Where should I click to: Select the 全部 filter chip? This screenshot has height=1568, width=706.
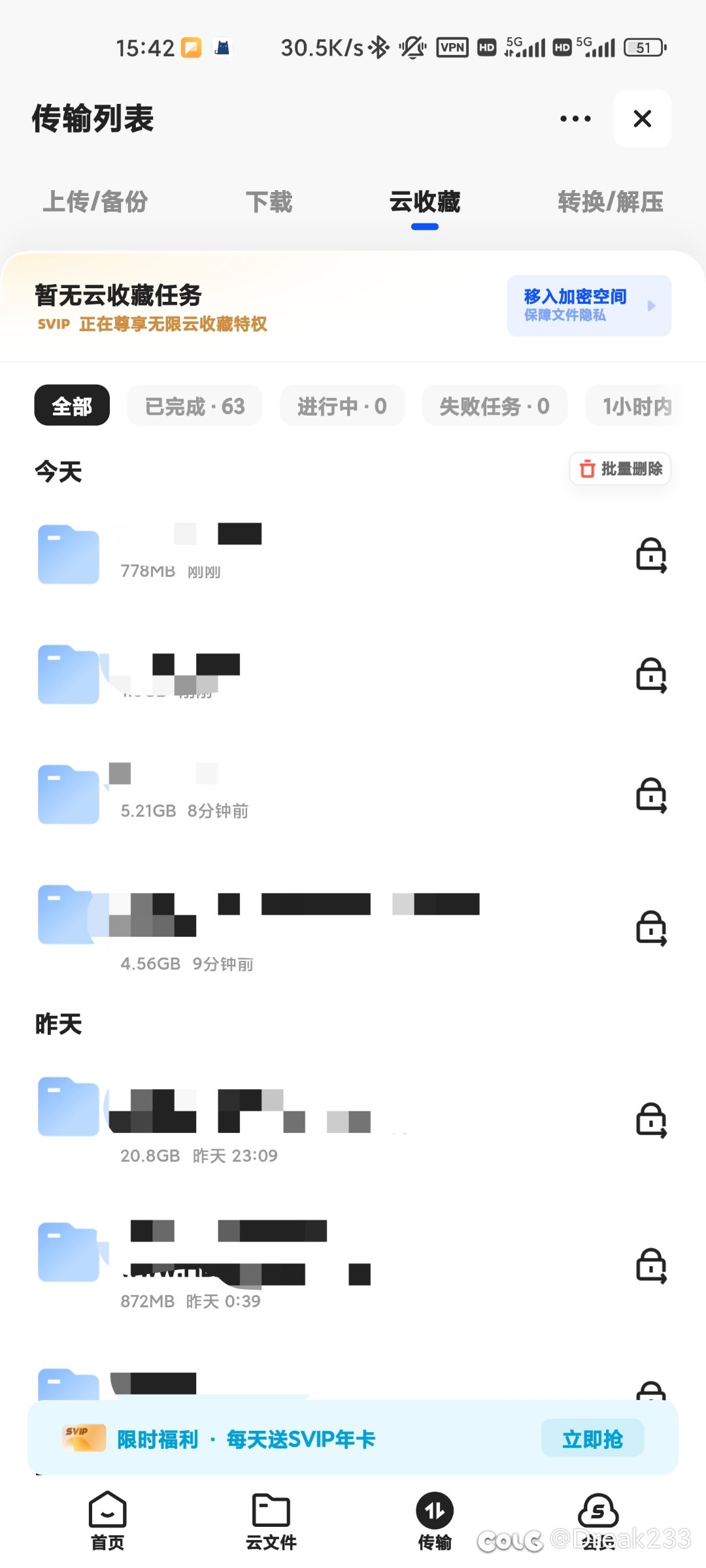[x=72, y=406]
